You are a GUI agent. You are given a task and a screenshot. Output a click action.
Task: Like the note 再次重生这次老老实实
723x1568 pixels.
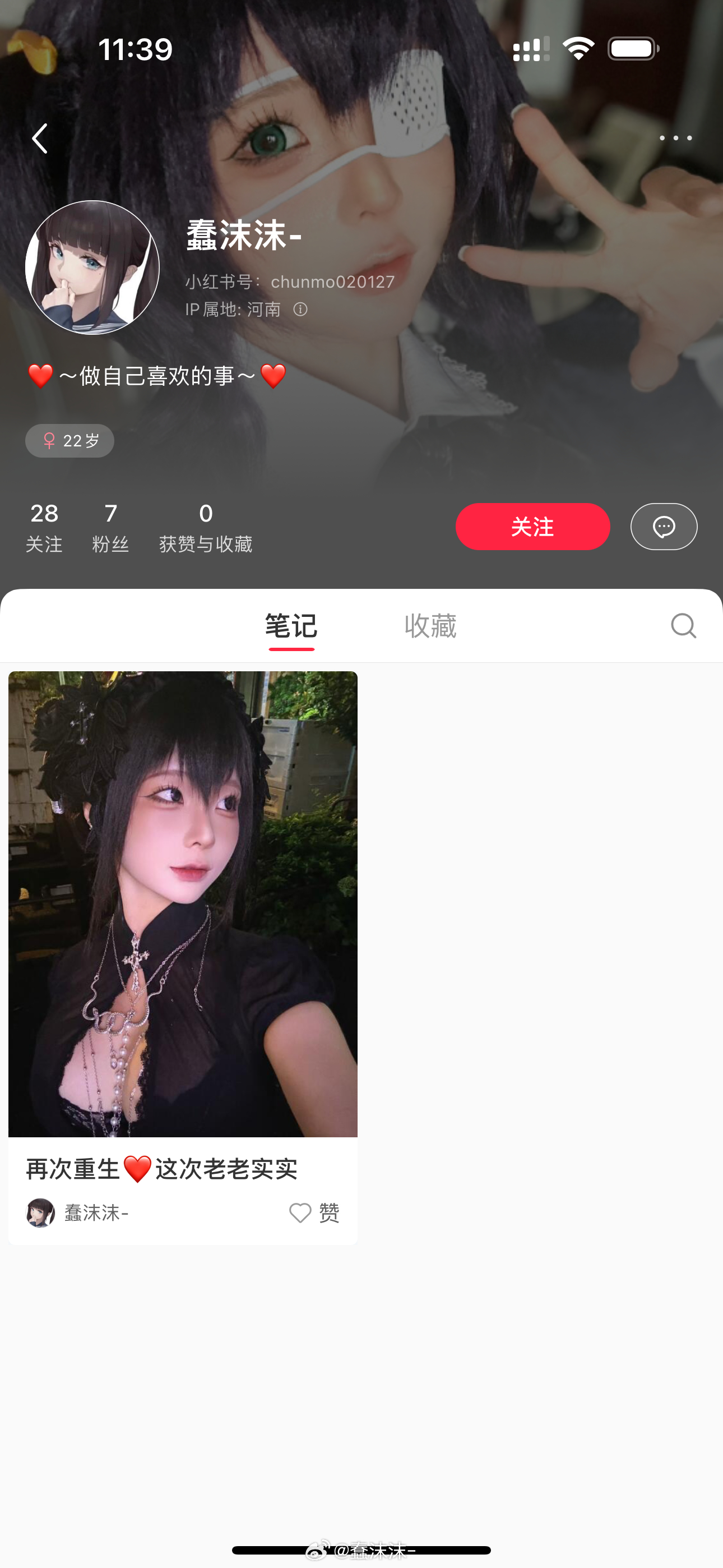[300, 1212]
